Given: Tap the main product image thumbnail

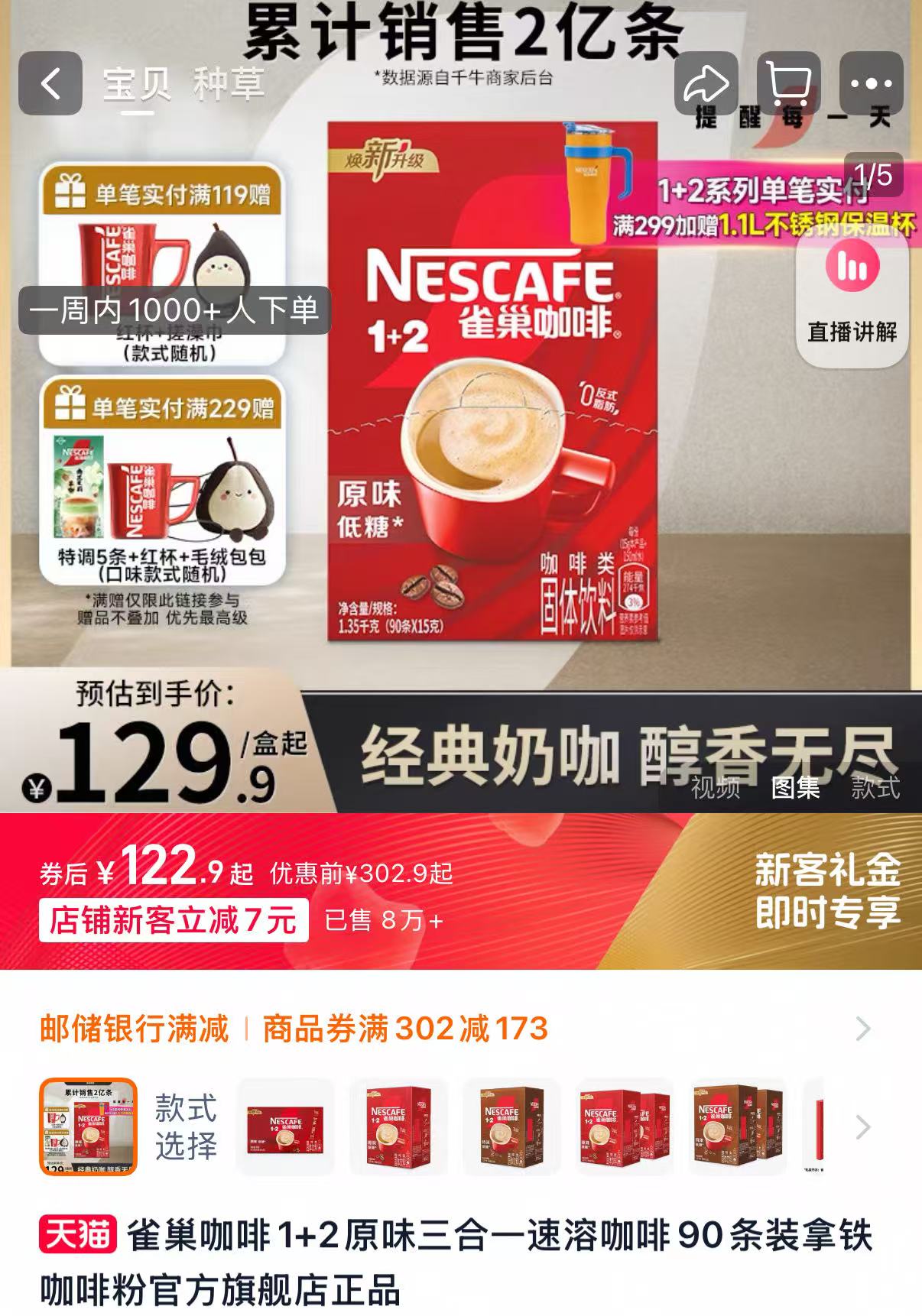Looking at the screenshot, I should (x=88, y=1126).
